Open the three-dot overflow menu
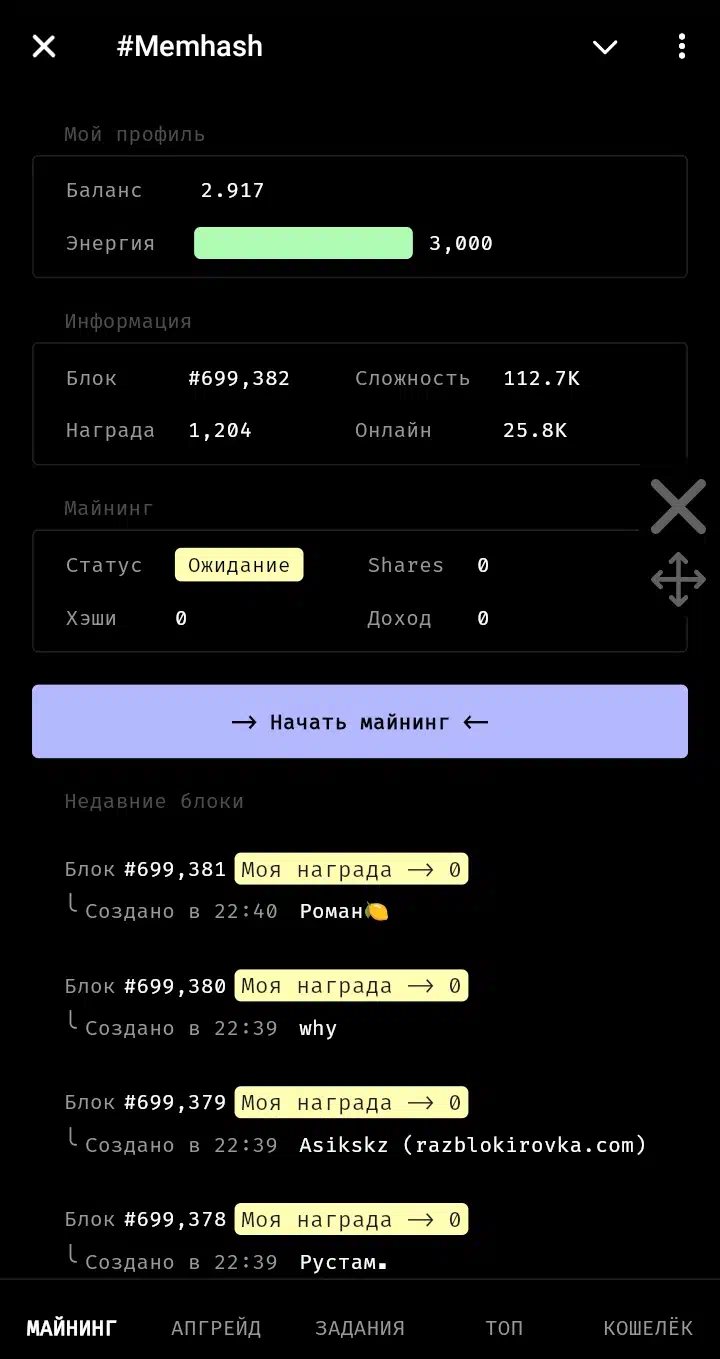The image size is (720, 1359). tap(682, 46)
